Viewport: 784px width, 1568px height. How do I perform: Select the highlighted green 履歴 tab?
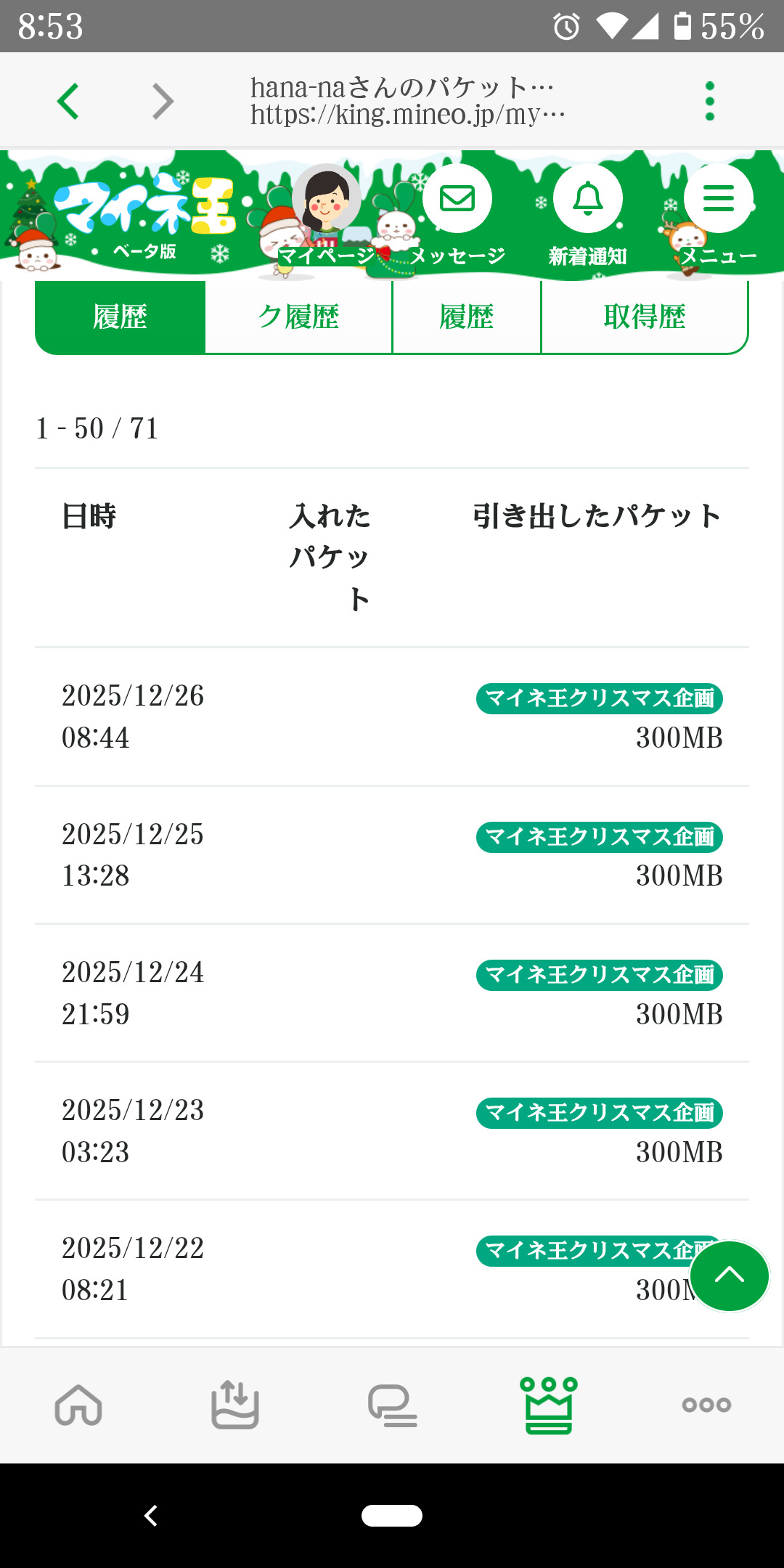121,317
